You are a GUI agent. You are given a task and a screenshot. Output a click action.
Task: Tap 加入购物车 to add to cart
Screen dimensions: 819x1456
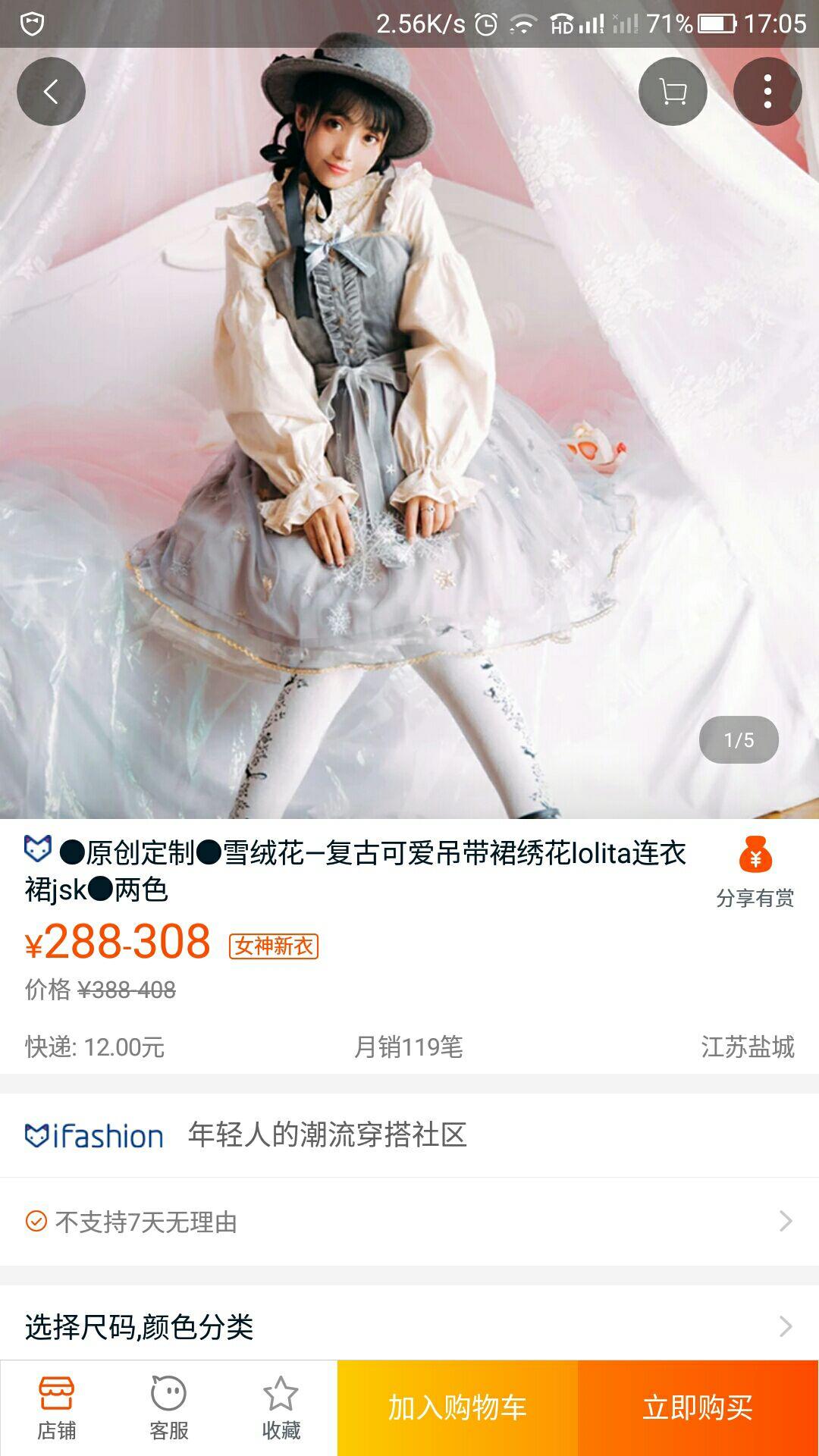coord(457,1408)
